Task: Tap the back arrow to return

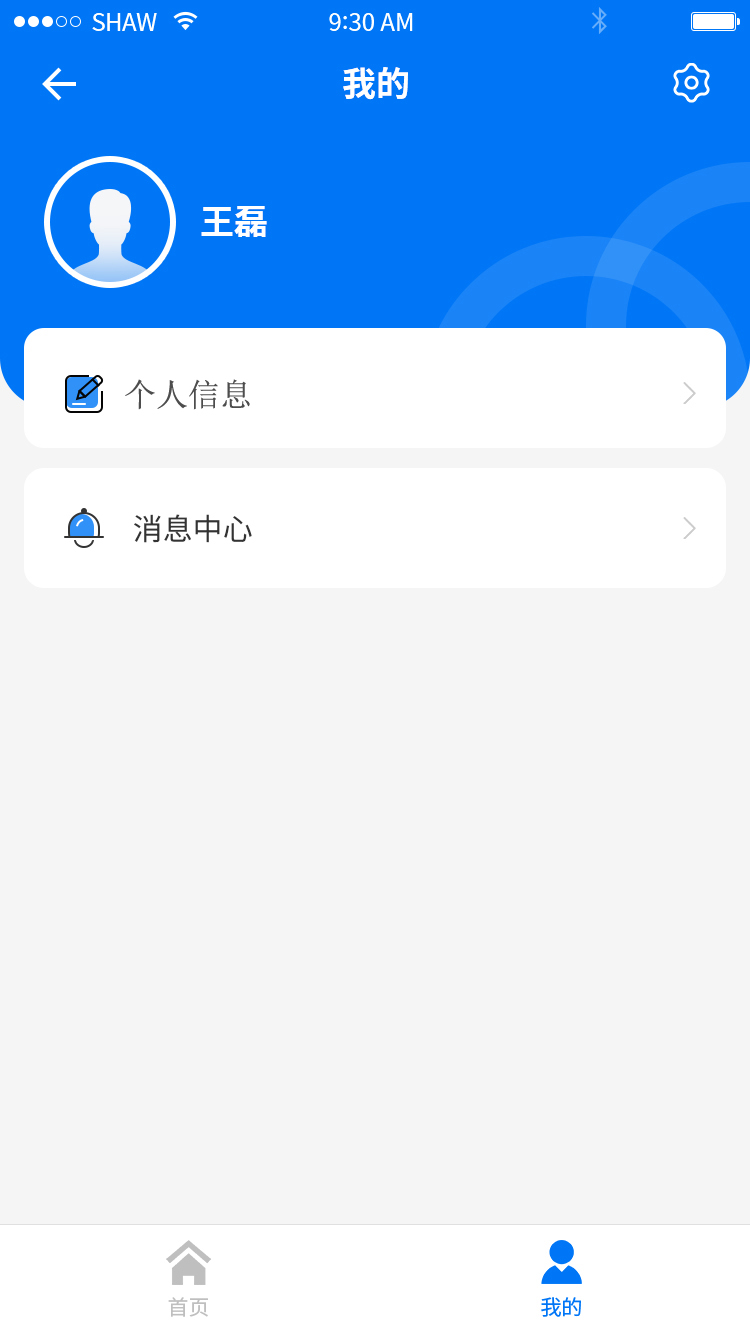Action: coord(58,84)
